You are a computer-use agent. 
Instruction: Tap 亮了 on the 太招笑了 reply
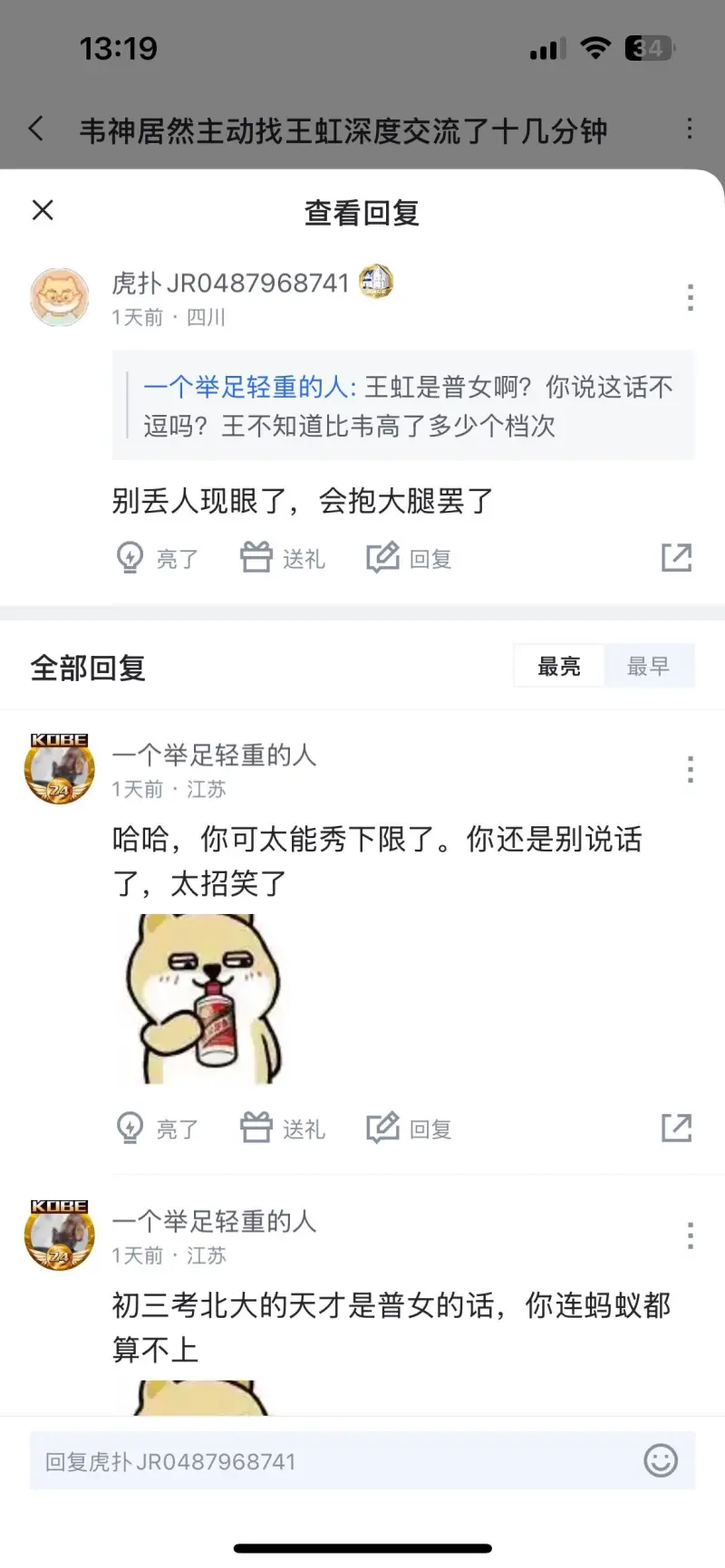point(158,1129)
